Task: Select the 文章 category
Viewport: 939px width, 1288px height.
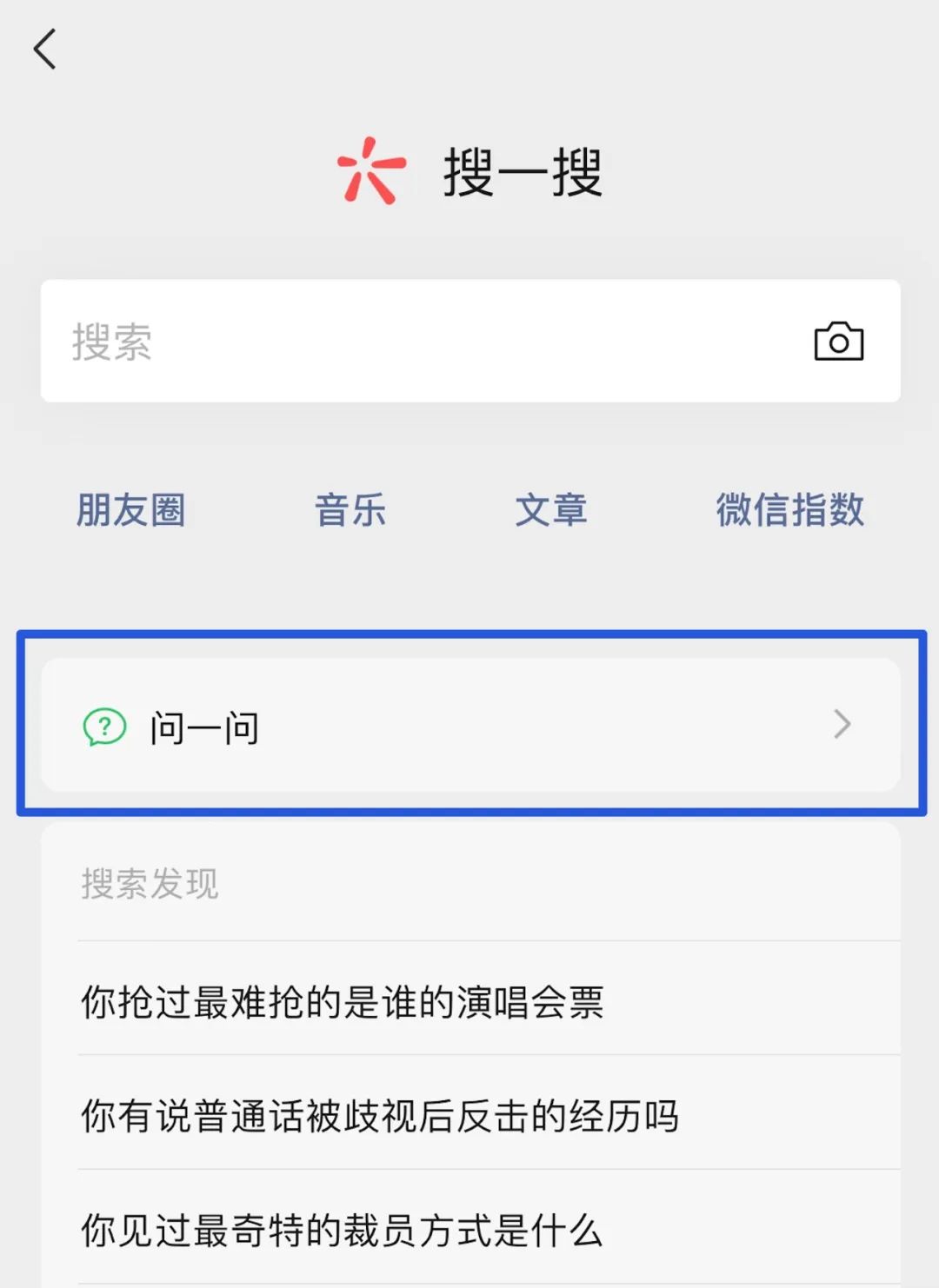Action: pyautogui.click(x=553, y=512)
